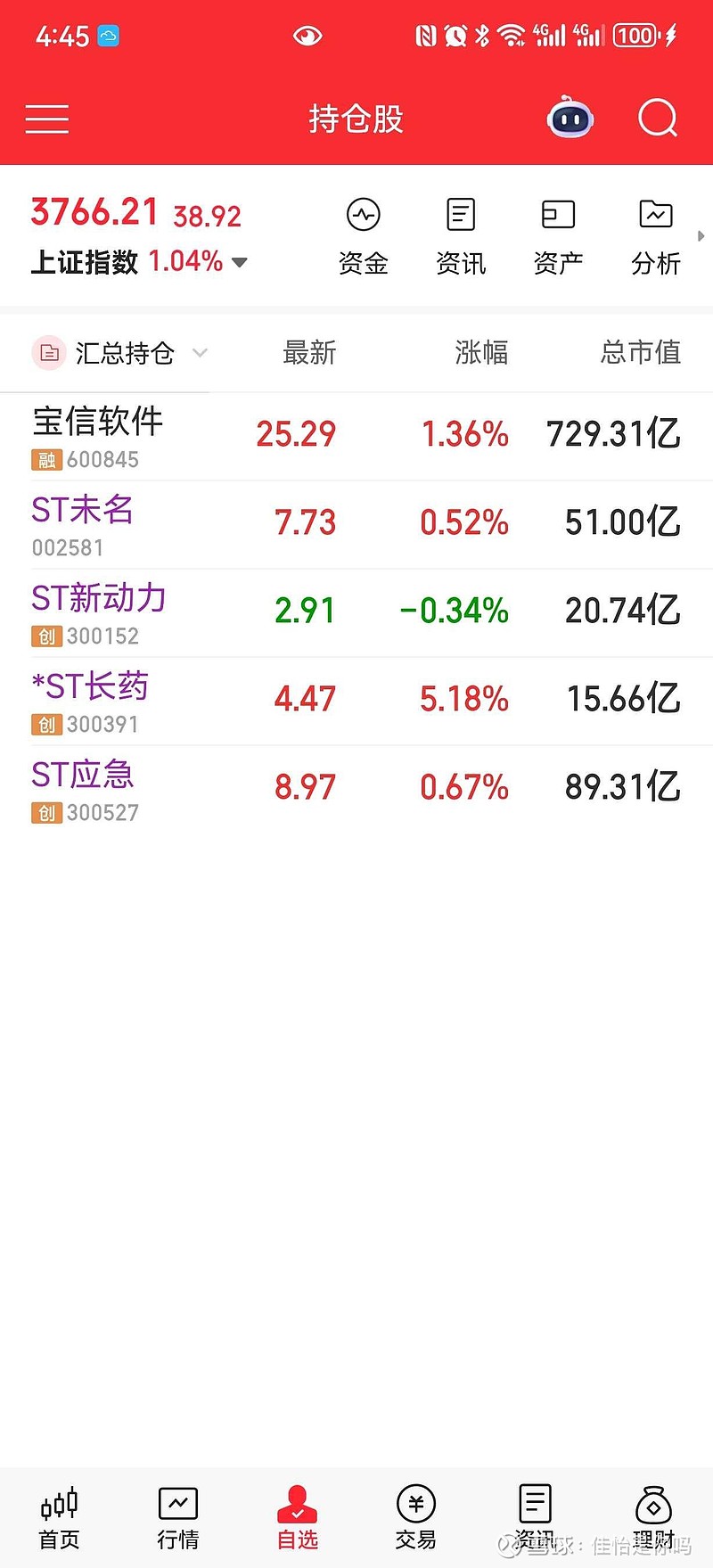The image size is (713, 1568).
Task: Switch to the 理财 tab
Action: pos(653,1518)
